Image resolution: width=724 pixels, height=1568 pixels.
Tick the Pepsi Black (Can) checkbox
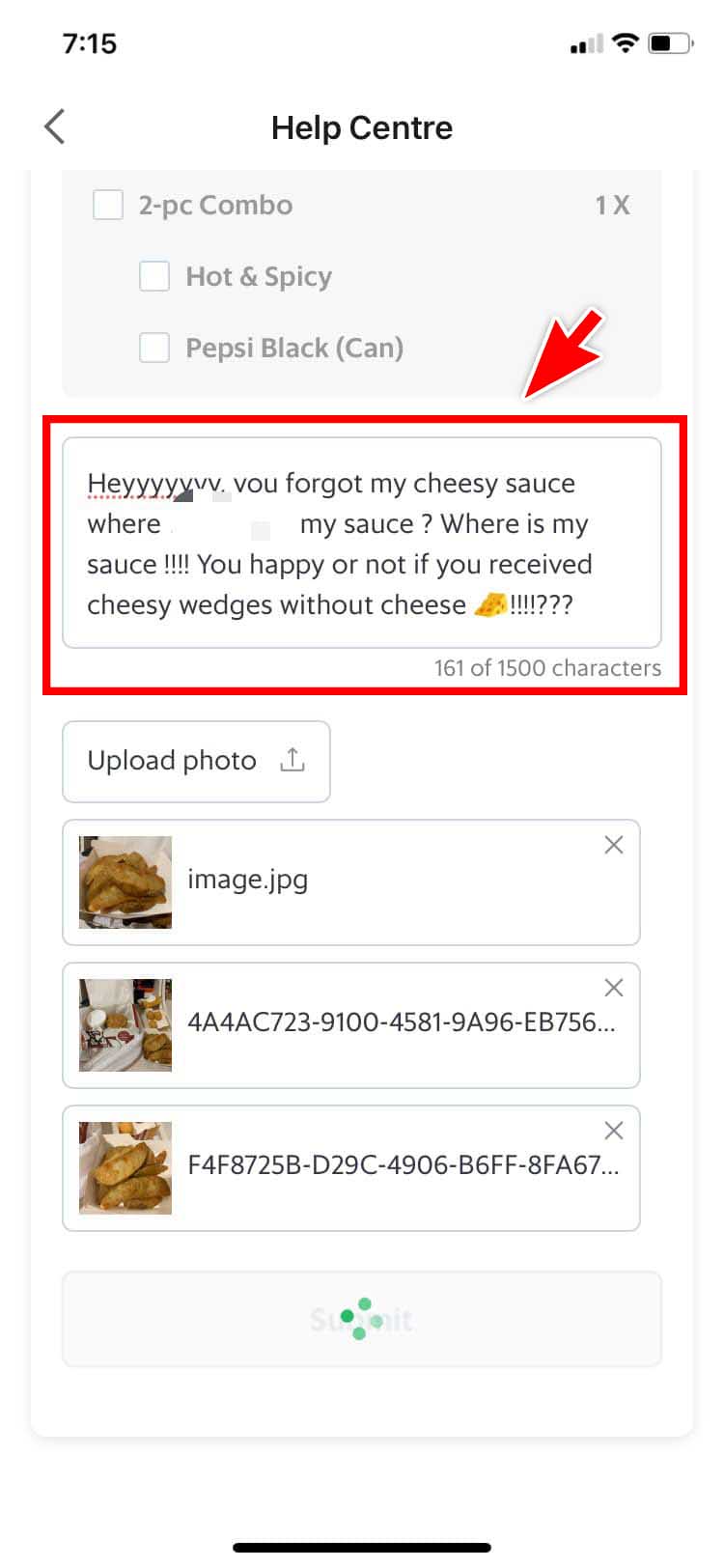pyautogui.click(x=154, y=348)
